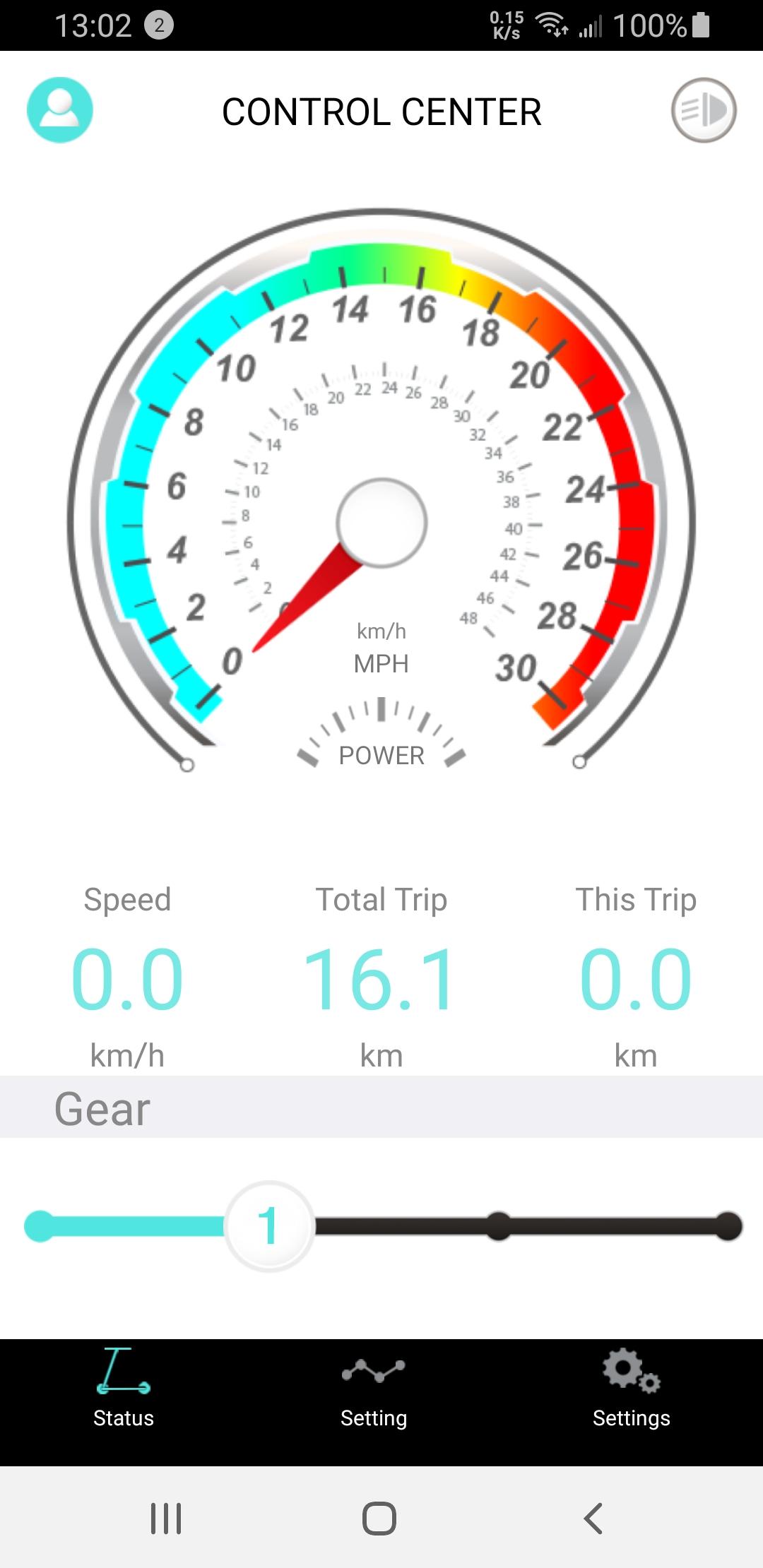This screenshot has height=1568, width=763.
Task: Open the user profile icon
Action: pyautogui.click(x=60, y=110)
